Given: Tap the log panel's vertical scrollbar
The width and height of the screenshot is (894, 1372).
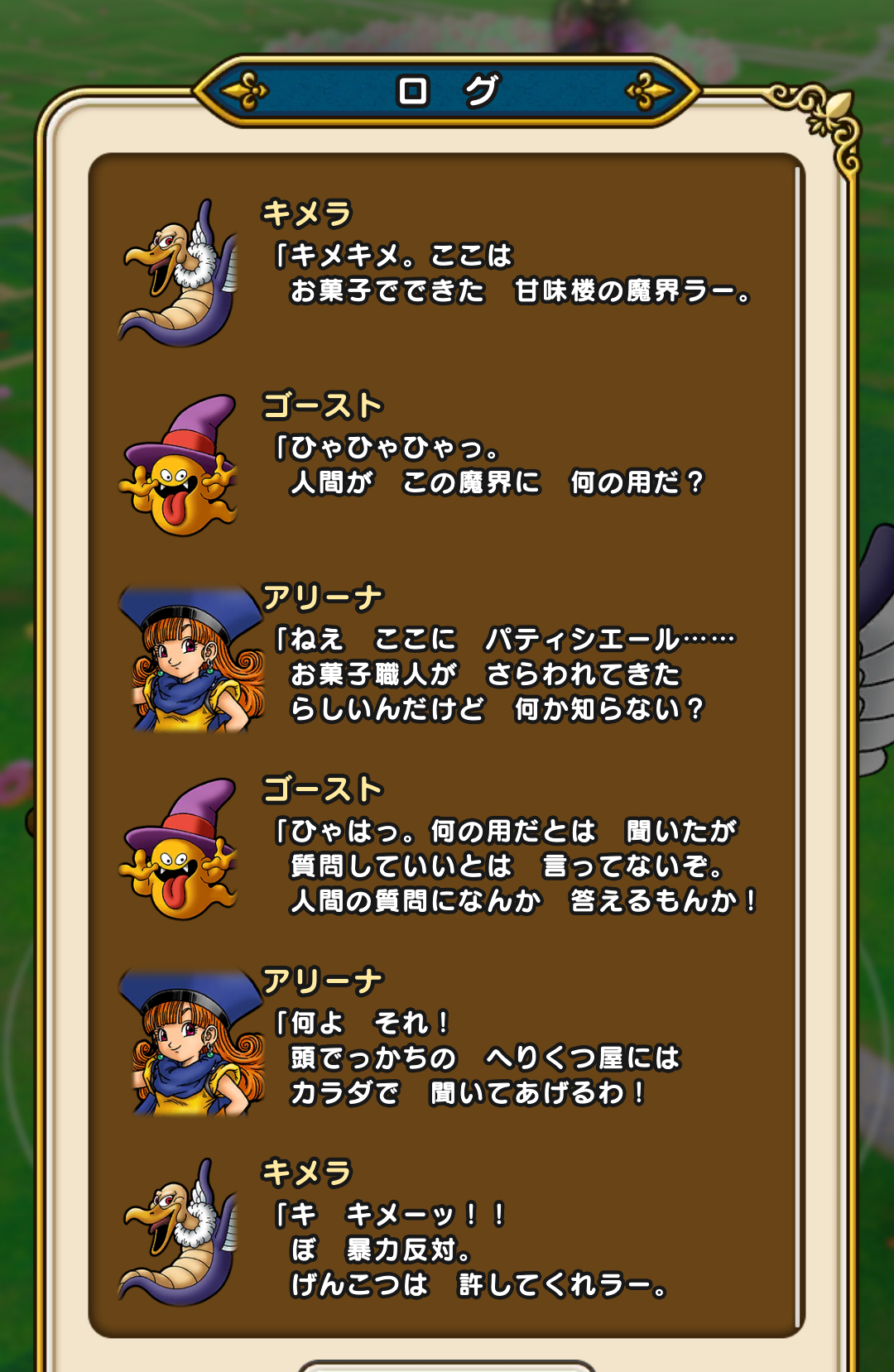Looking at the screenshot, I should click(x=798, y=745).
